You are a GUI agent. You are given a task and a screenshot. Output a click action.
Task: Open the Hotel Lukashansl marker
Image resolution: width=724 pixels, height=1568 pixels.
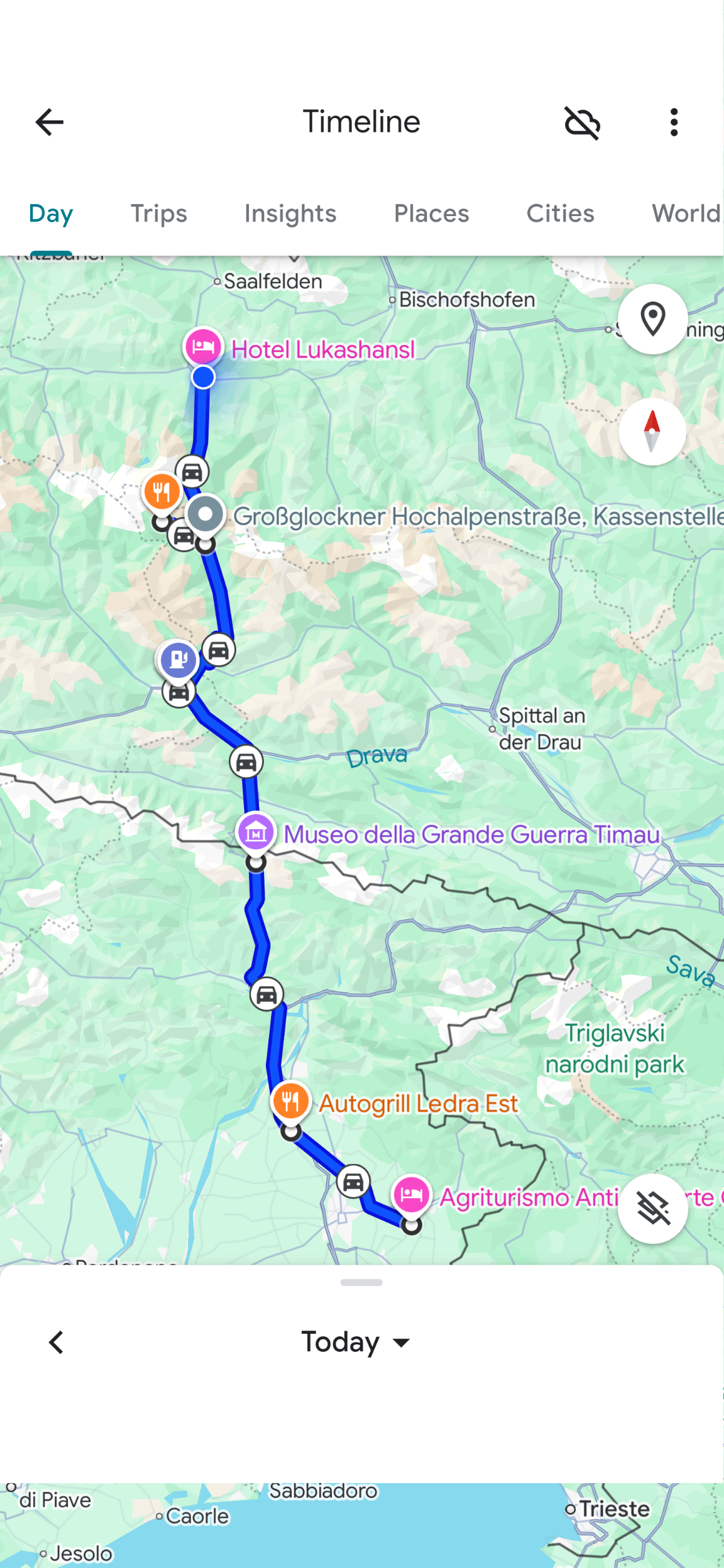tap(203, 347)
